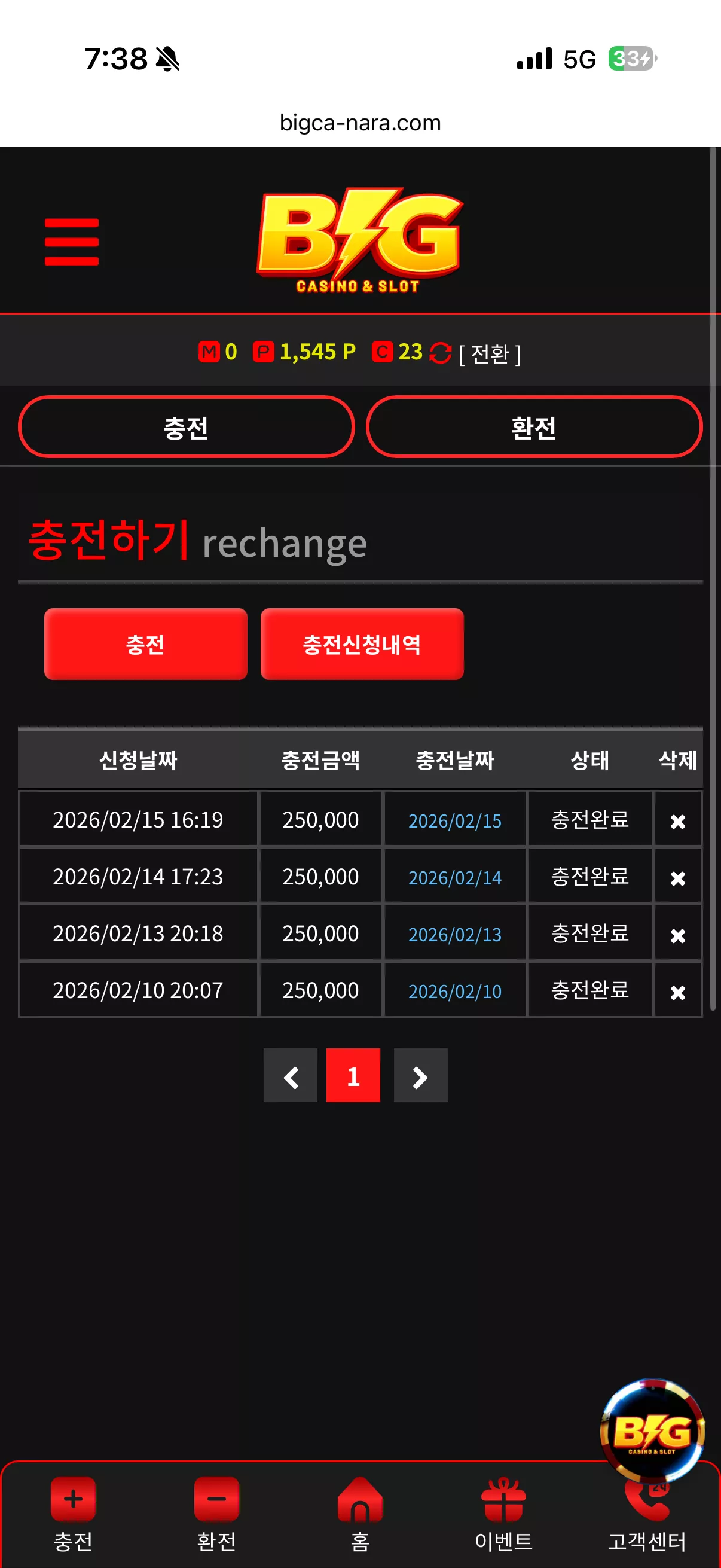
Task: Open the red hamburger menu
Action: click(x=72, y=242)
